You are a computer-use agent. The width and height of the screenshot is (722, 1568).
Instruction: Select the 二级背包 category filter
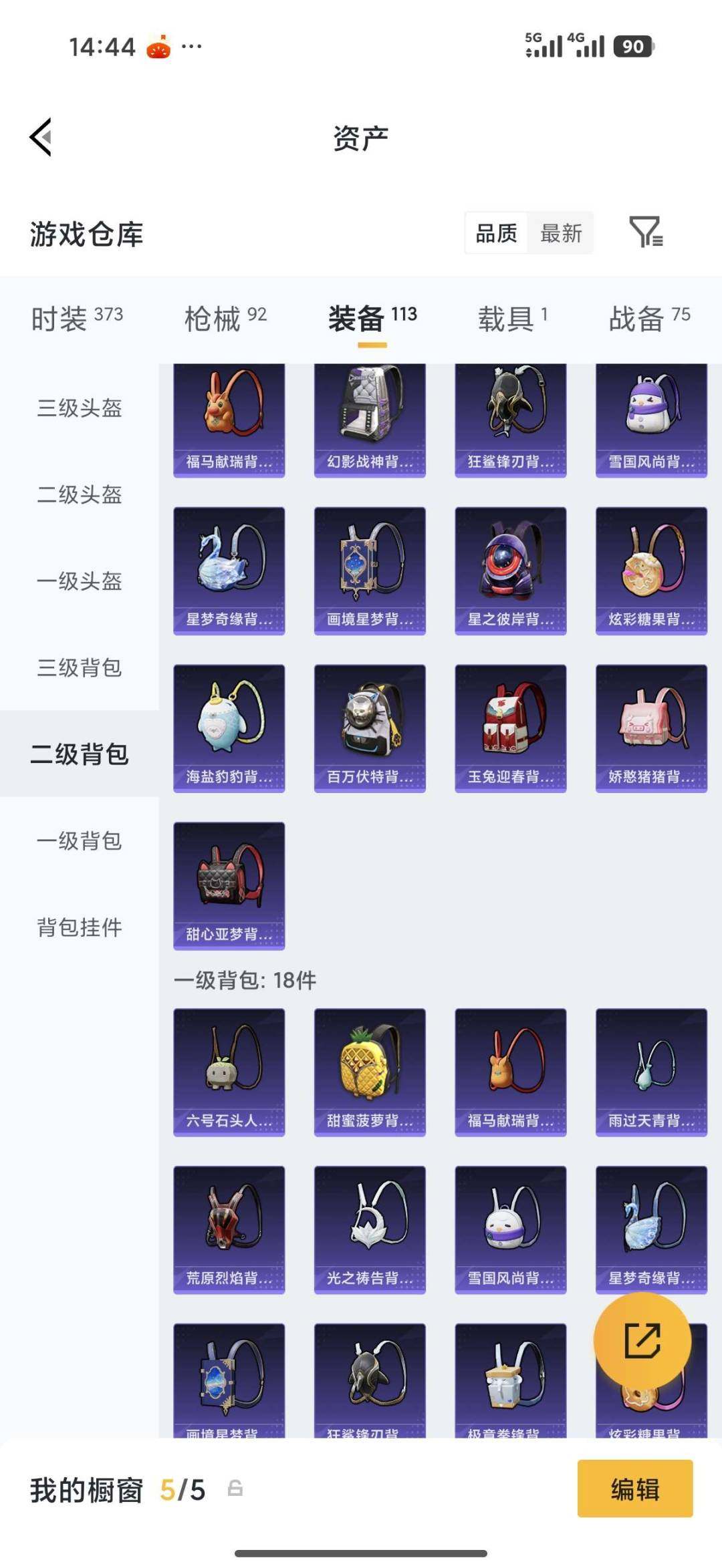point(78,754)
